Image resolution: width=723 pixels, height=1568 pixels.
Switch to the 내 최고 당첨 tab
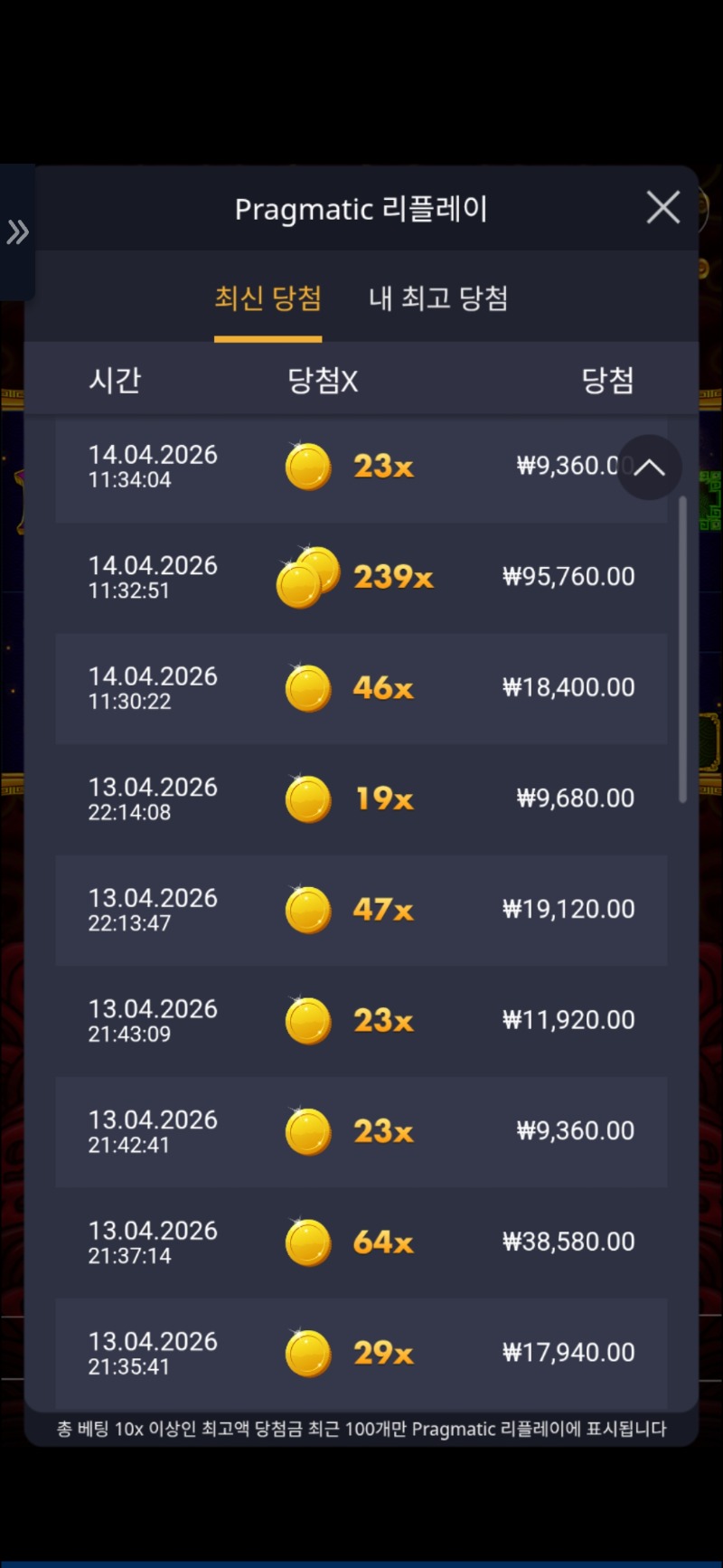click(x=438, y=298)
